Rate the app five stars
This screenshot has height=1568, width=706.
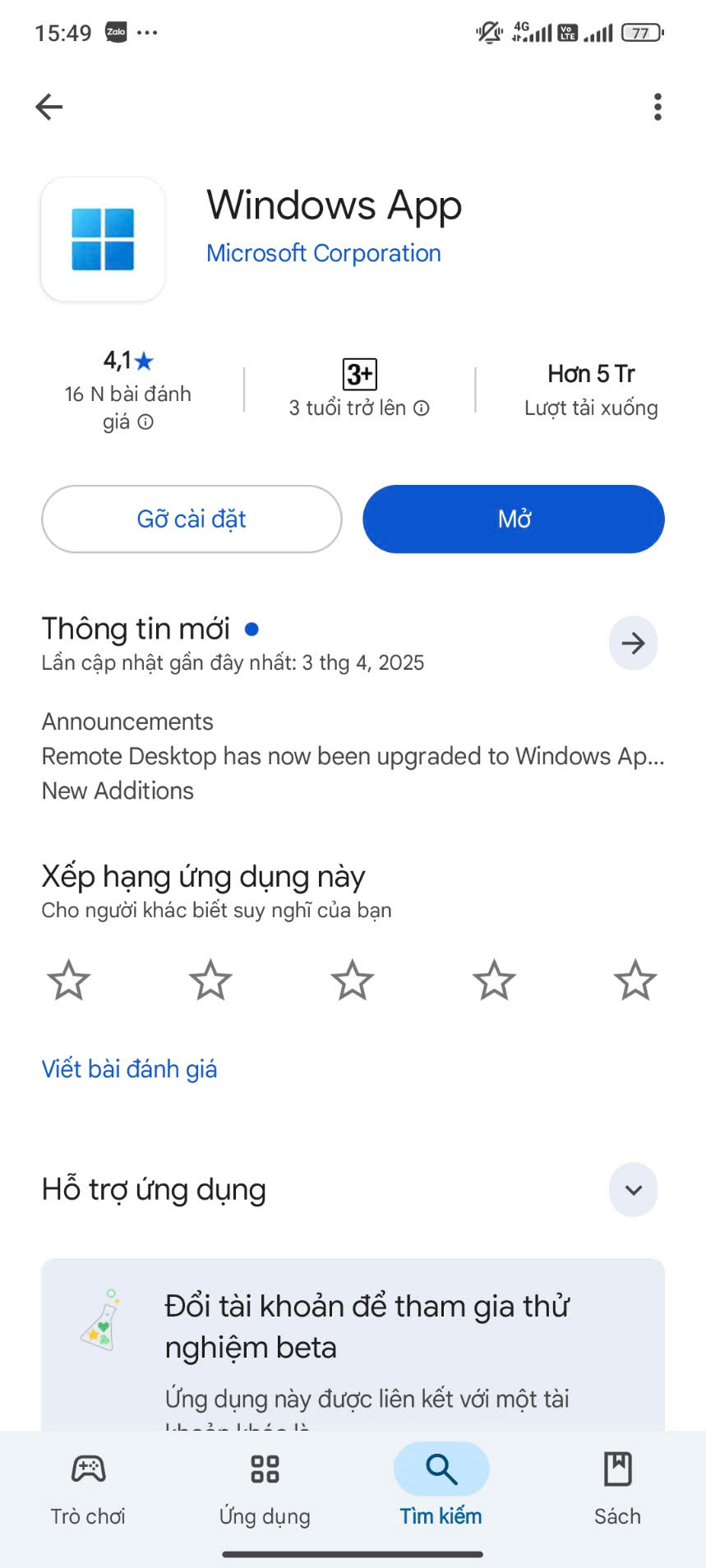click(x=635, y=980)
